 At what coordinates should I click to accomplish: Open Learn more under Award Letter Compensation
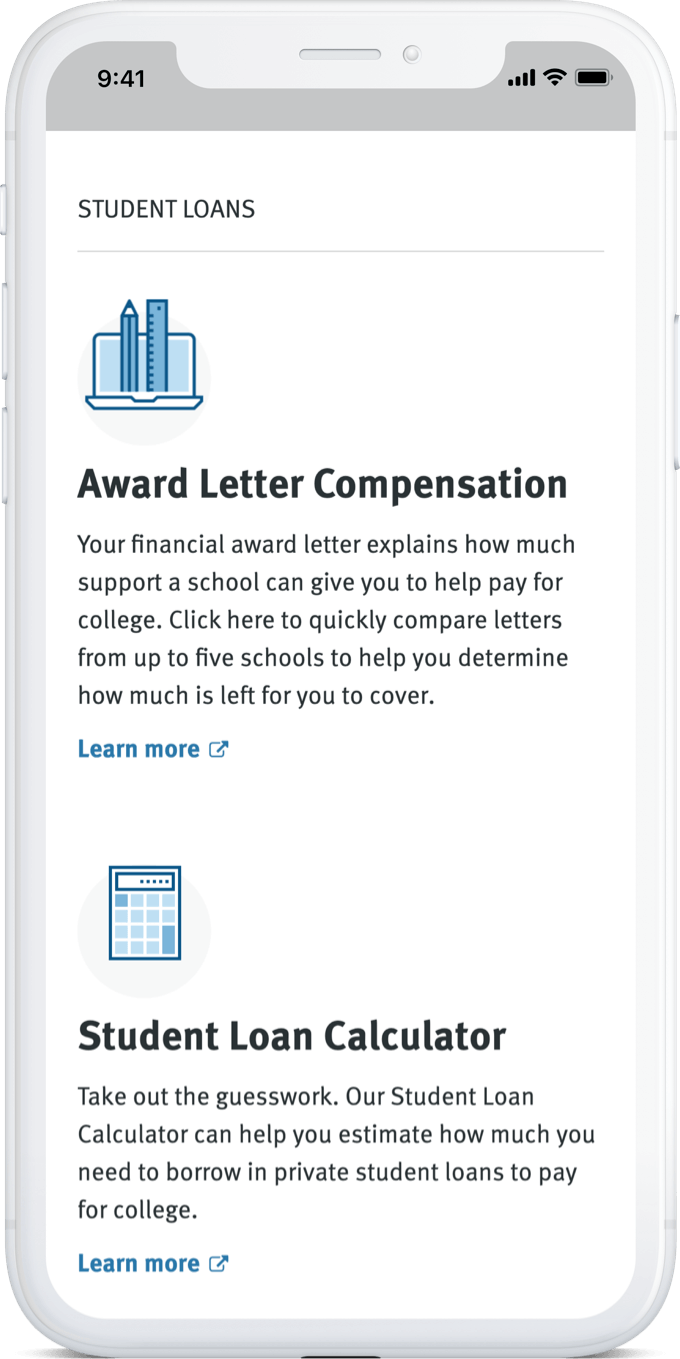click(x=153, y=749)
